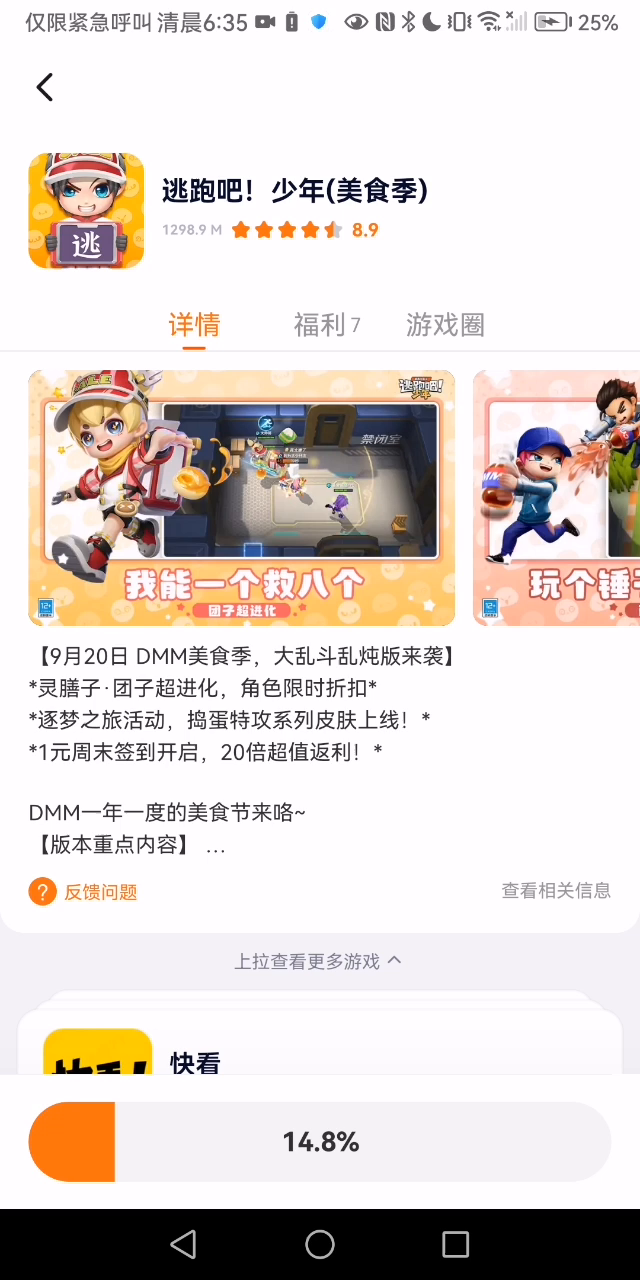Viewport: 640px width, 1280px height.
Task: Expand 上拉查看更多游戏
Action: tap(318, 961)
